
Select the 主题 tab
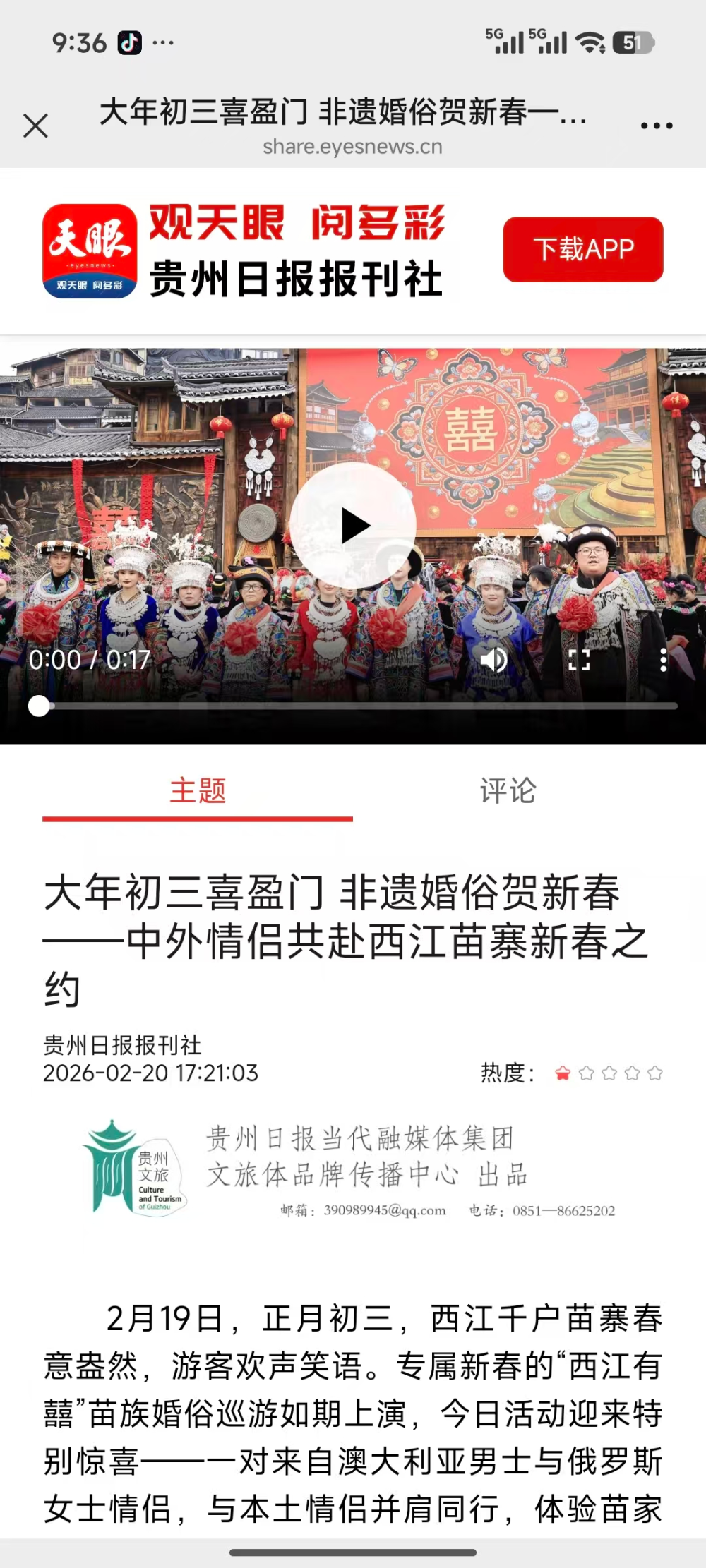[198, 792]
